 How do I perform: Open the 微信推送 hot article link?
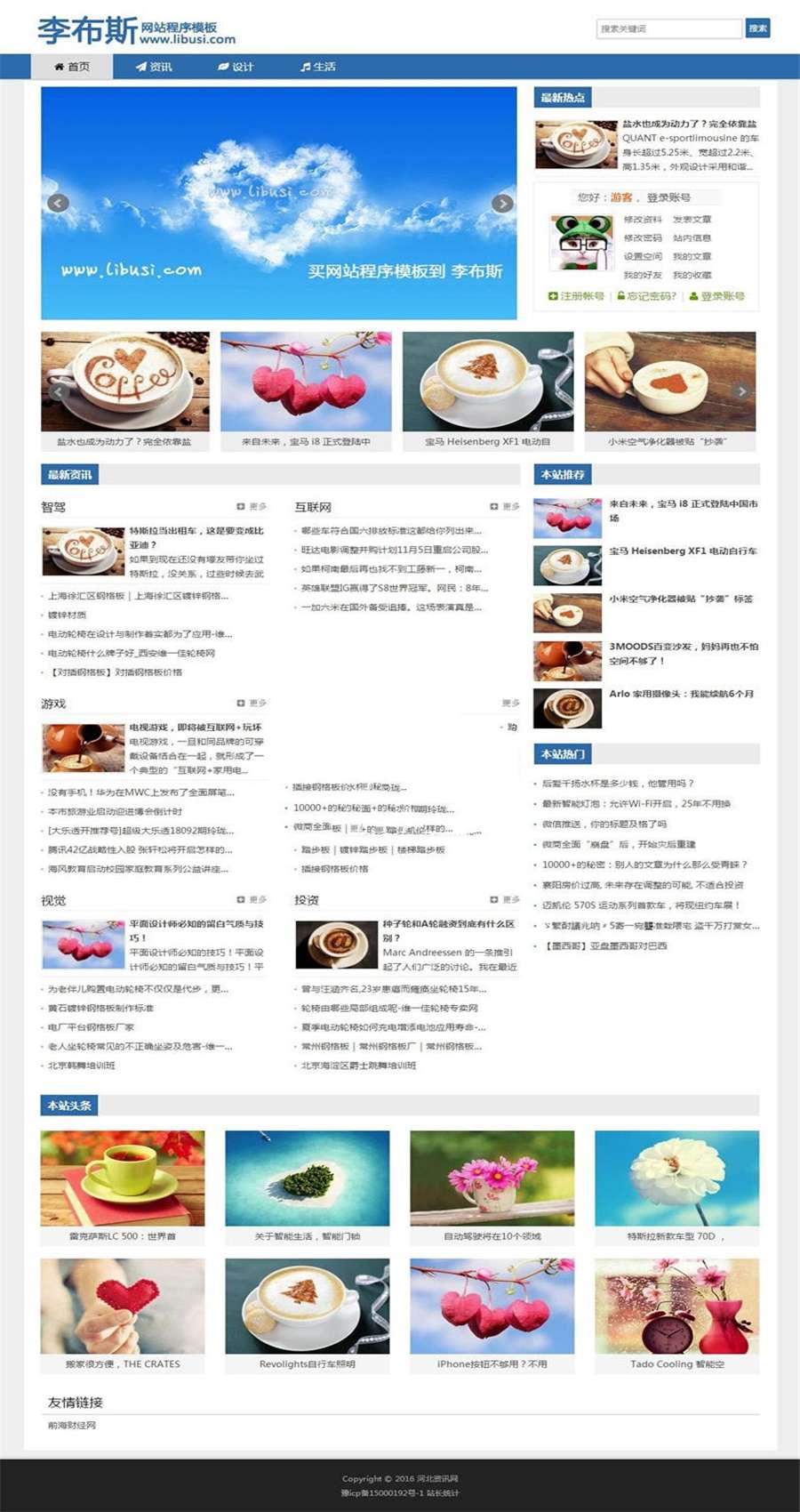[x=604, y=824]
